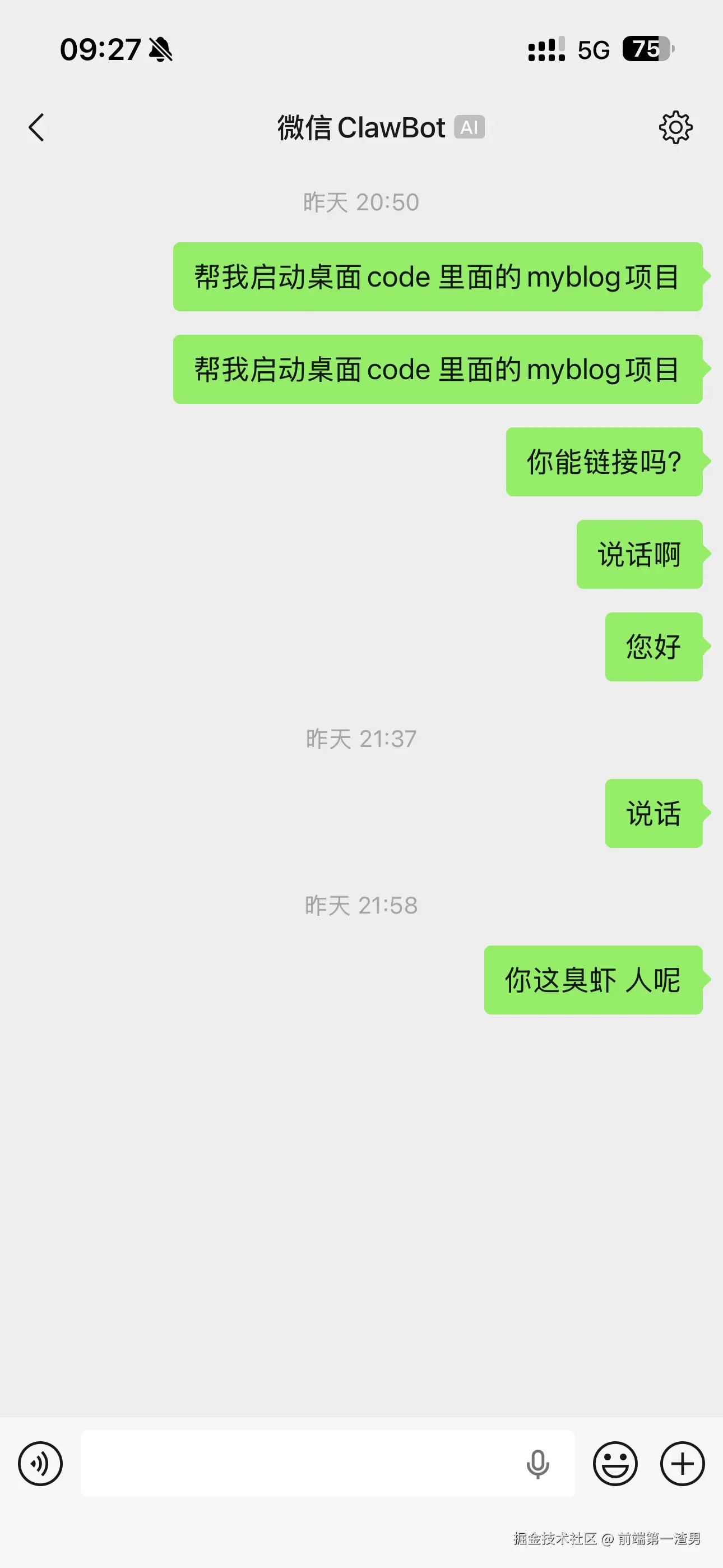The width and height of the screenshot is (723, 1568).
Task: Tap the voice message mode icon
Action: pos(40,1463)
